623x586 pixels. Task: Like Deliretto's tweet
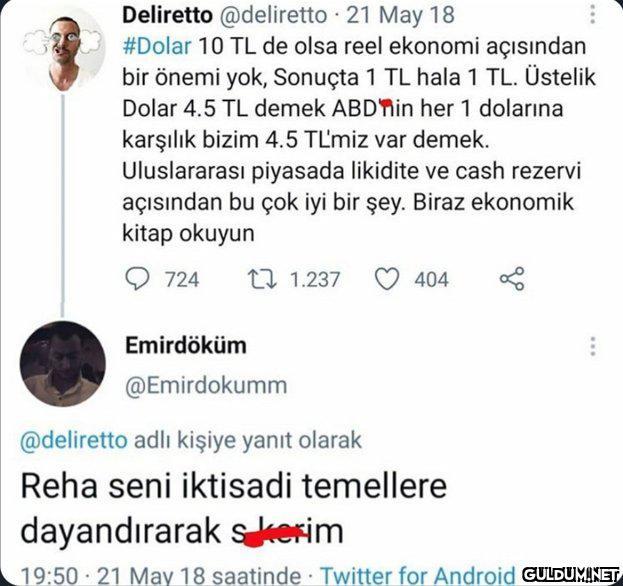click(387, 279)
